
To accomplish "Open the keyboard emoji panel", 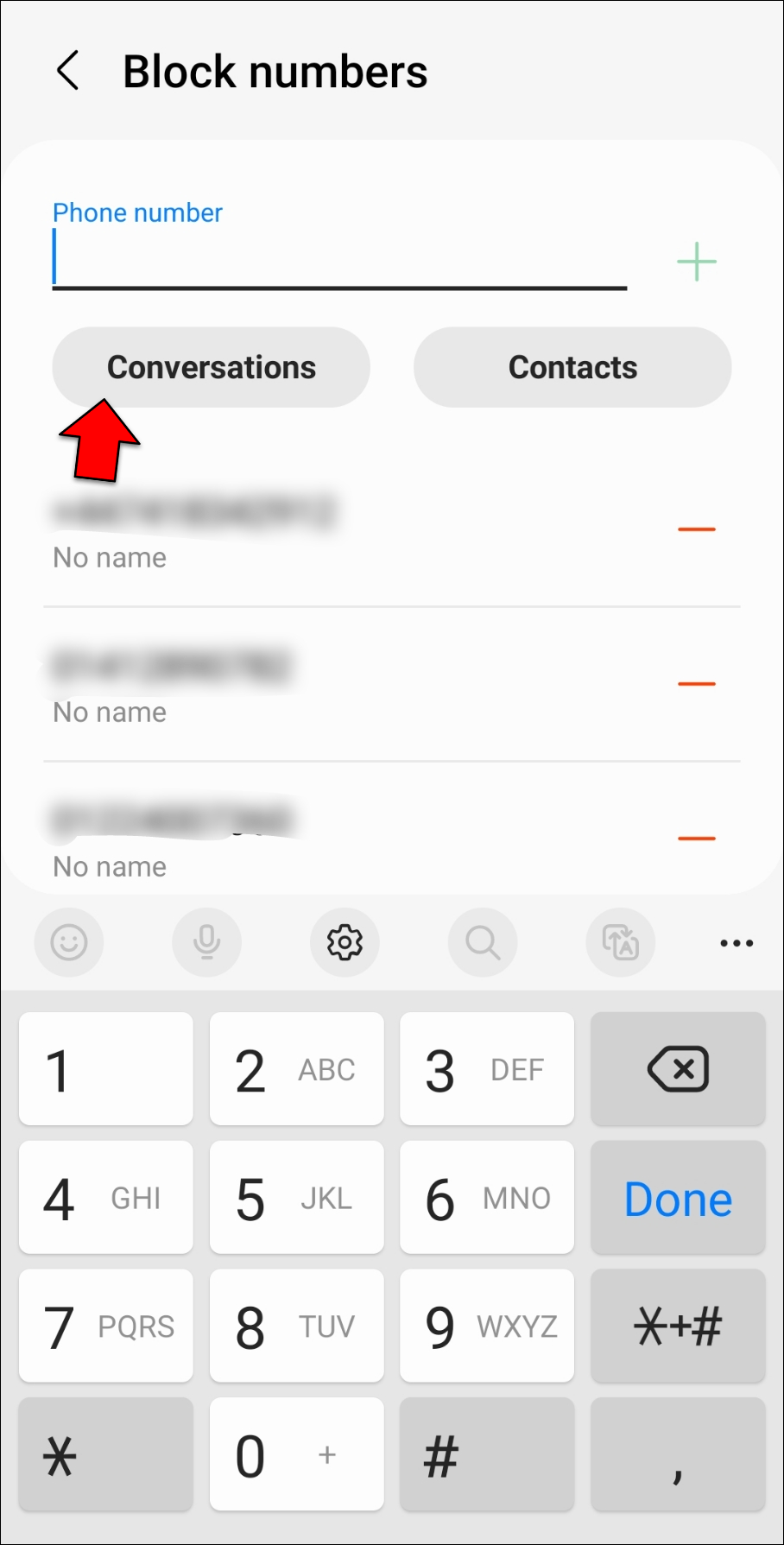I will (x=69, y=942).
